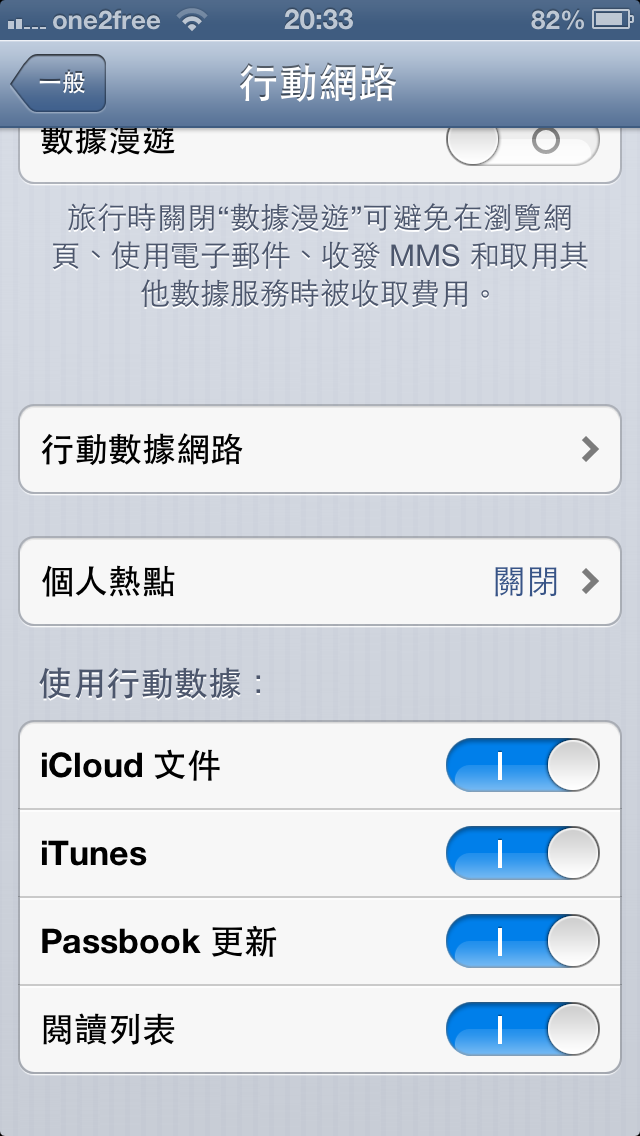Disable iTunes cellular data
This screenshot has width=640, height=1136.
[522, 854]
